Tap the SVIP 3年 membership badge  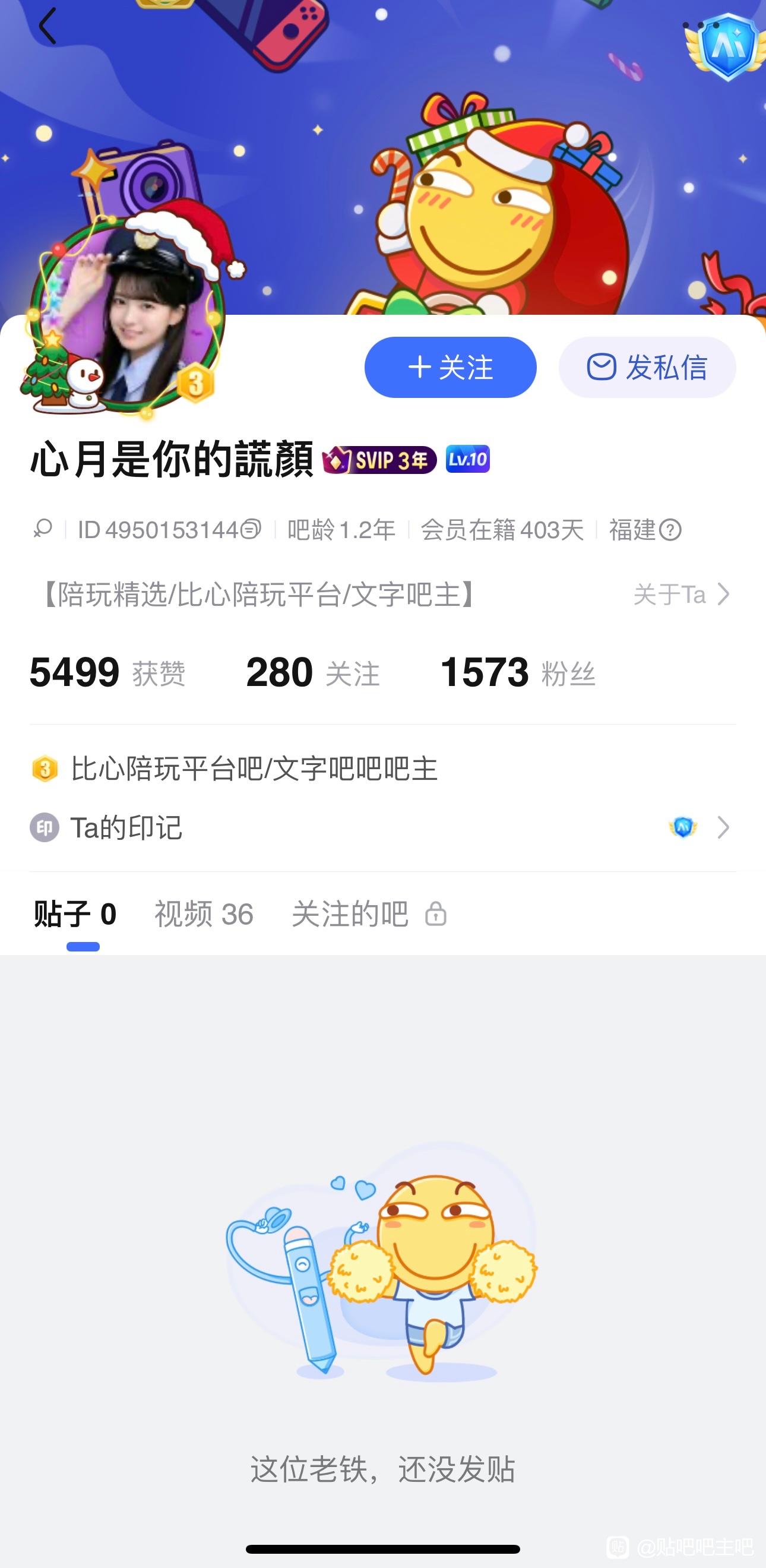(379, 460)
